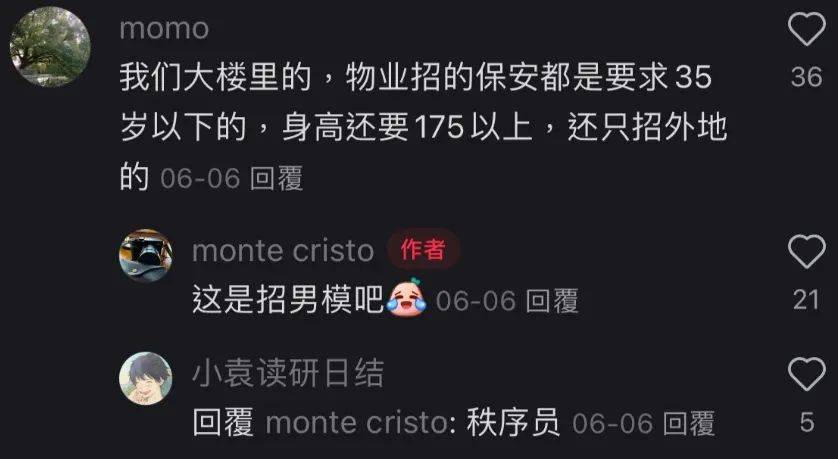This screenshot has width=838, height=459.
Task: Open monte cristo's profile avatar
Action: (x=146, y=256)
